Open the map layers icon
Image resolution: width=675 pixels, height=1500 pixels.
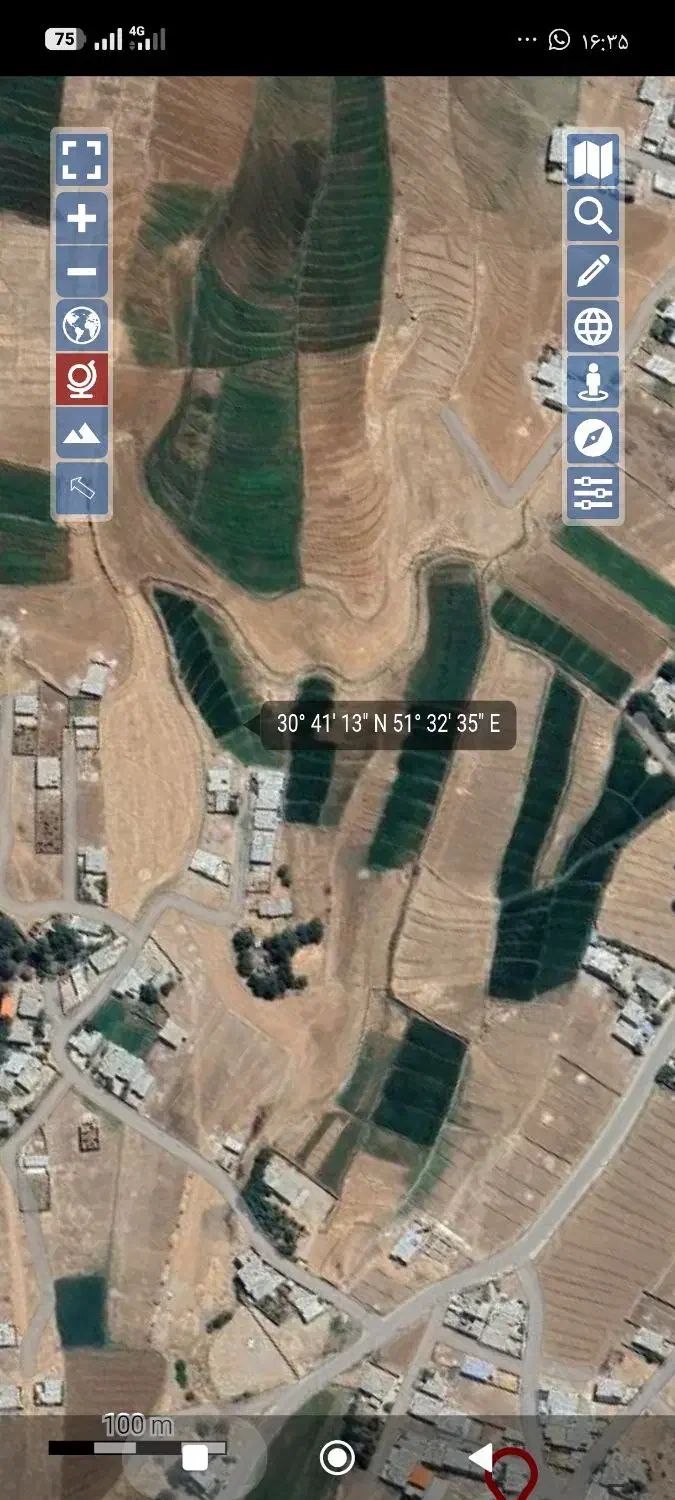[x=593, y=160]
